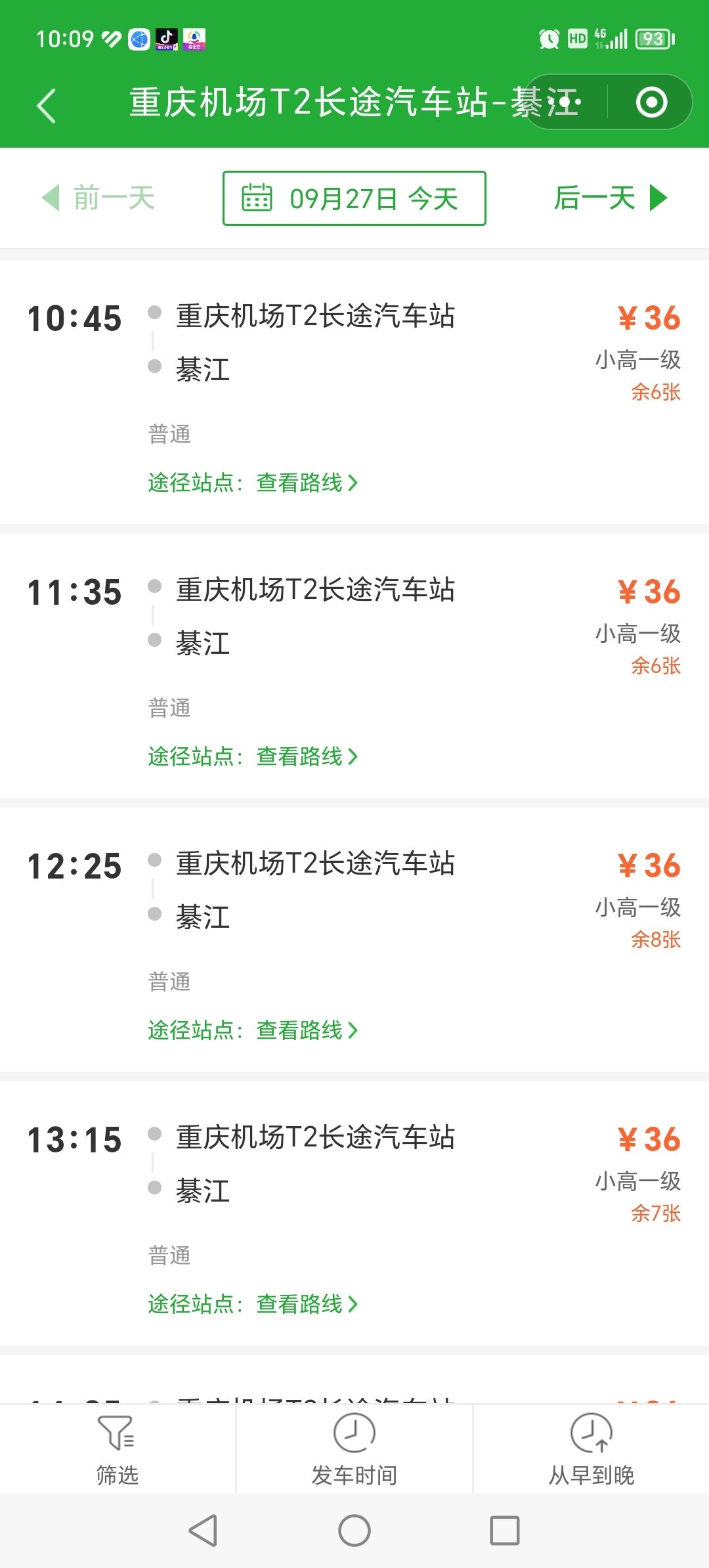The height and width of the screenshot is (1568, 709).
Task: Toggle the 从早到晚 sort order
Action: tap(591, 1449)
